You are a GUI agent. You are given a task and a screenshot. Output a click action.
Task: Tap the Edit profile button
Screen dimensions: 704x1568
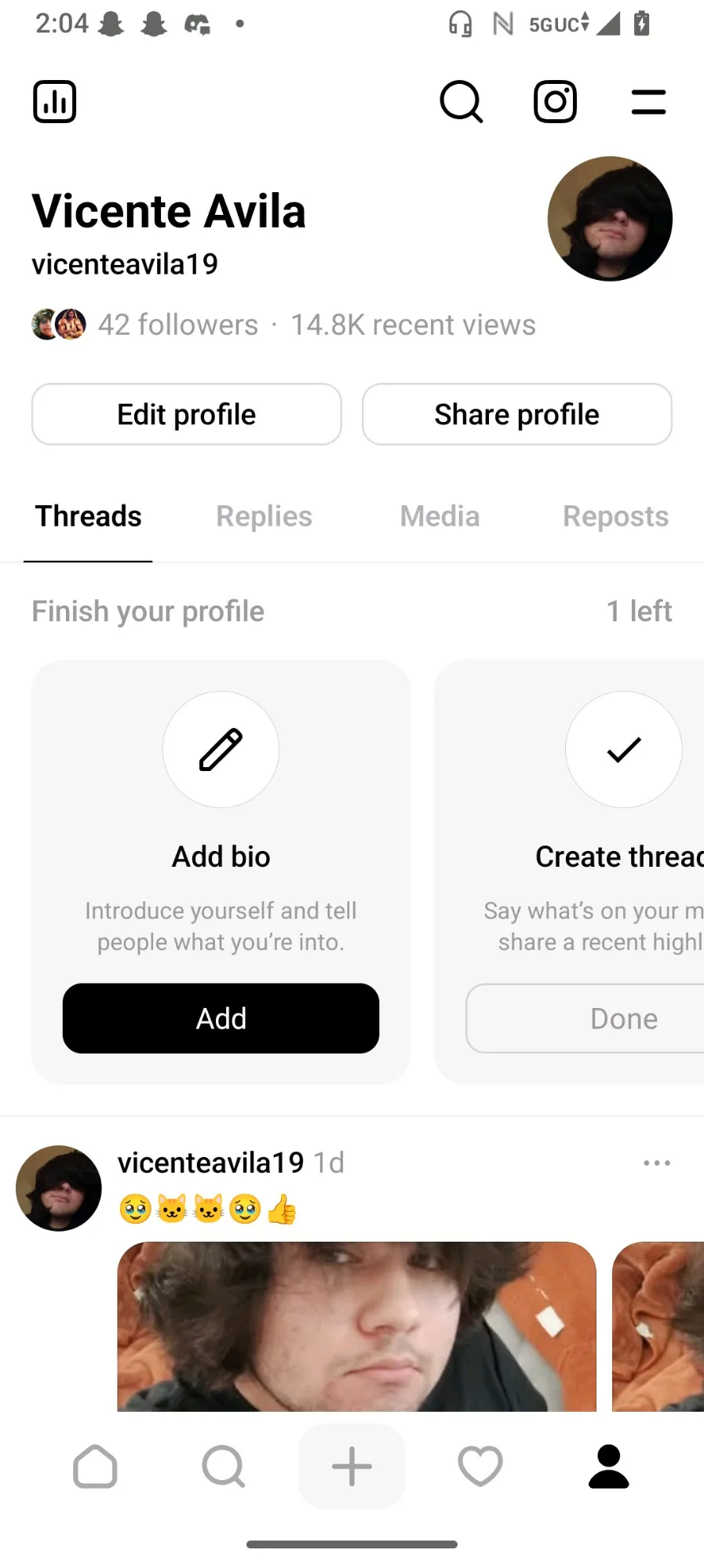coord(187,414)
